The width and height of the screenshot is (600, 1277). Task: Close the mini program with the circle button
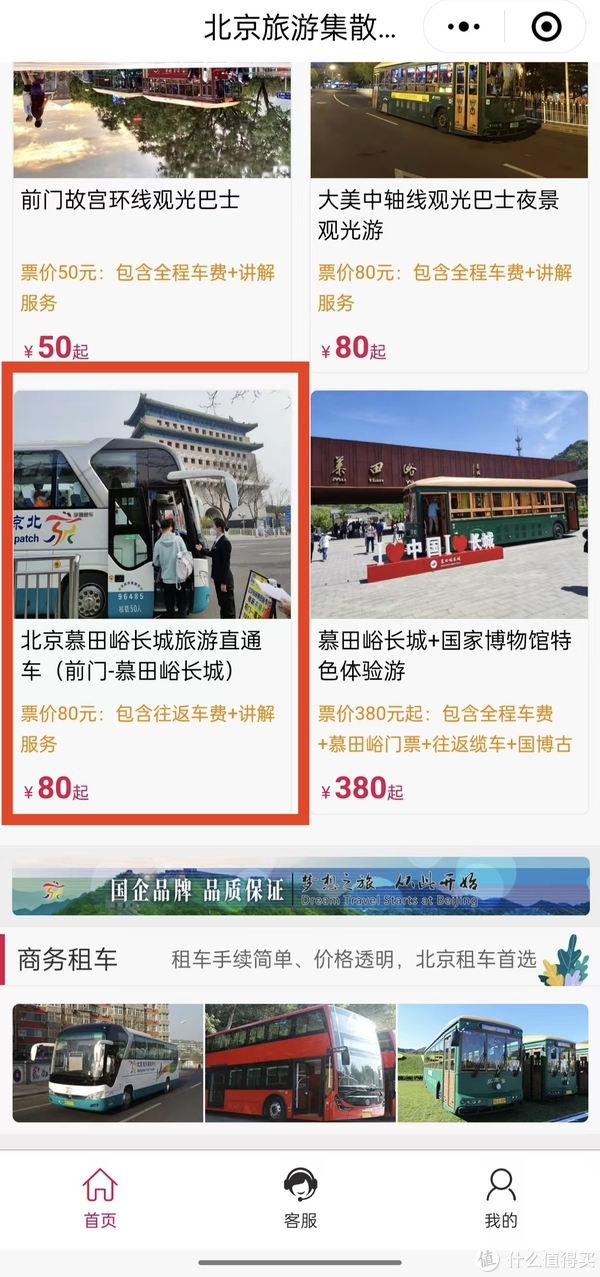coord(546,27)
